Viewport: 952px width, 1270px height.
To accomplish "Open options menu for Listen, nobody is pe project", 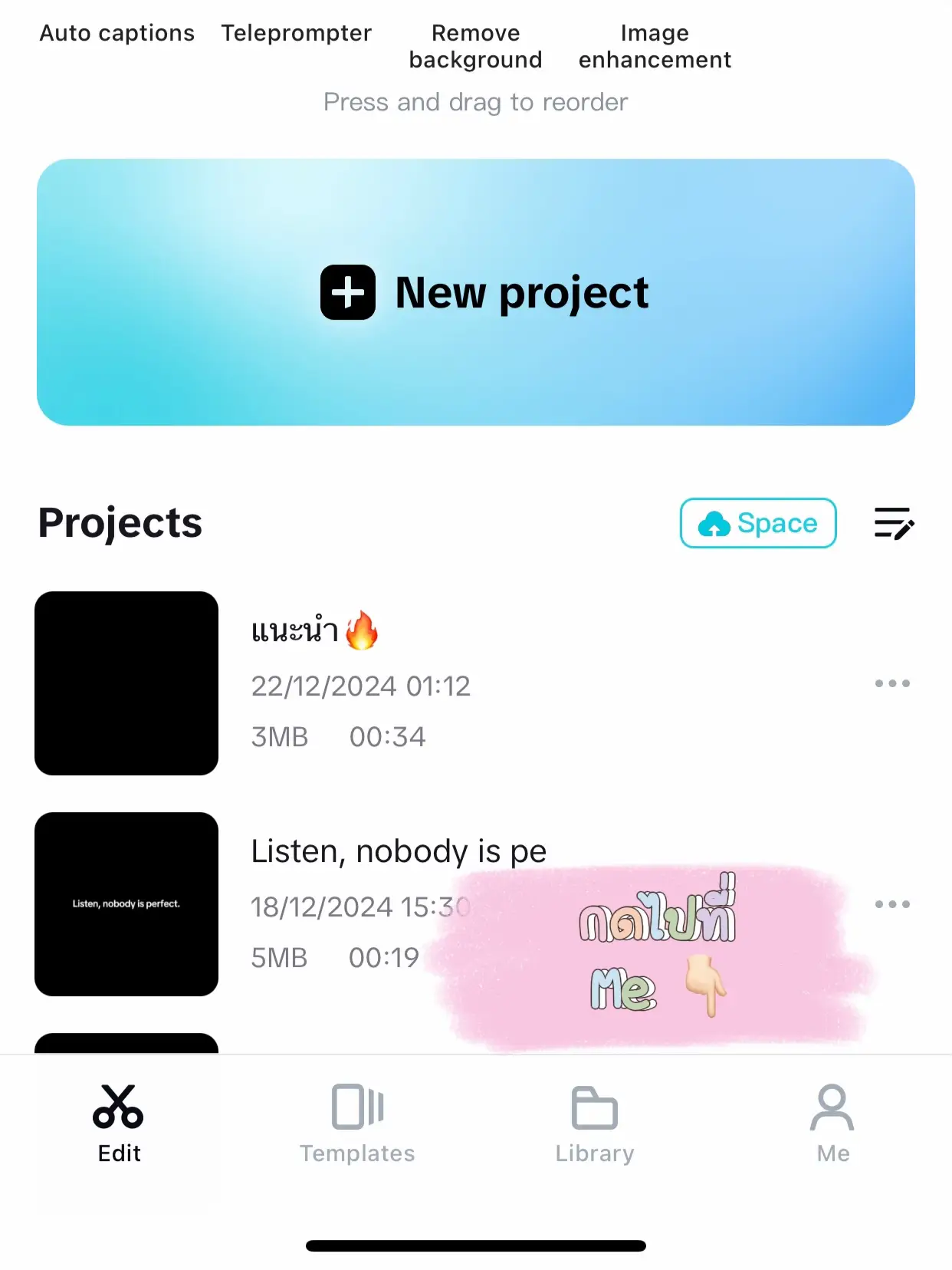I will tap(892, 904).
